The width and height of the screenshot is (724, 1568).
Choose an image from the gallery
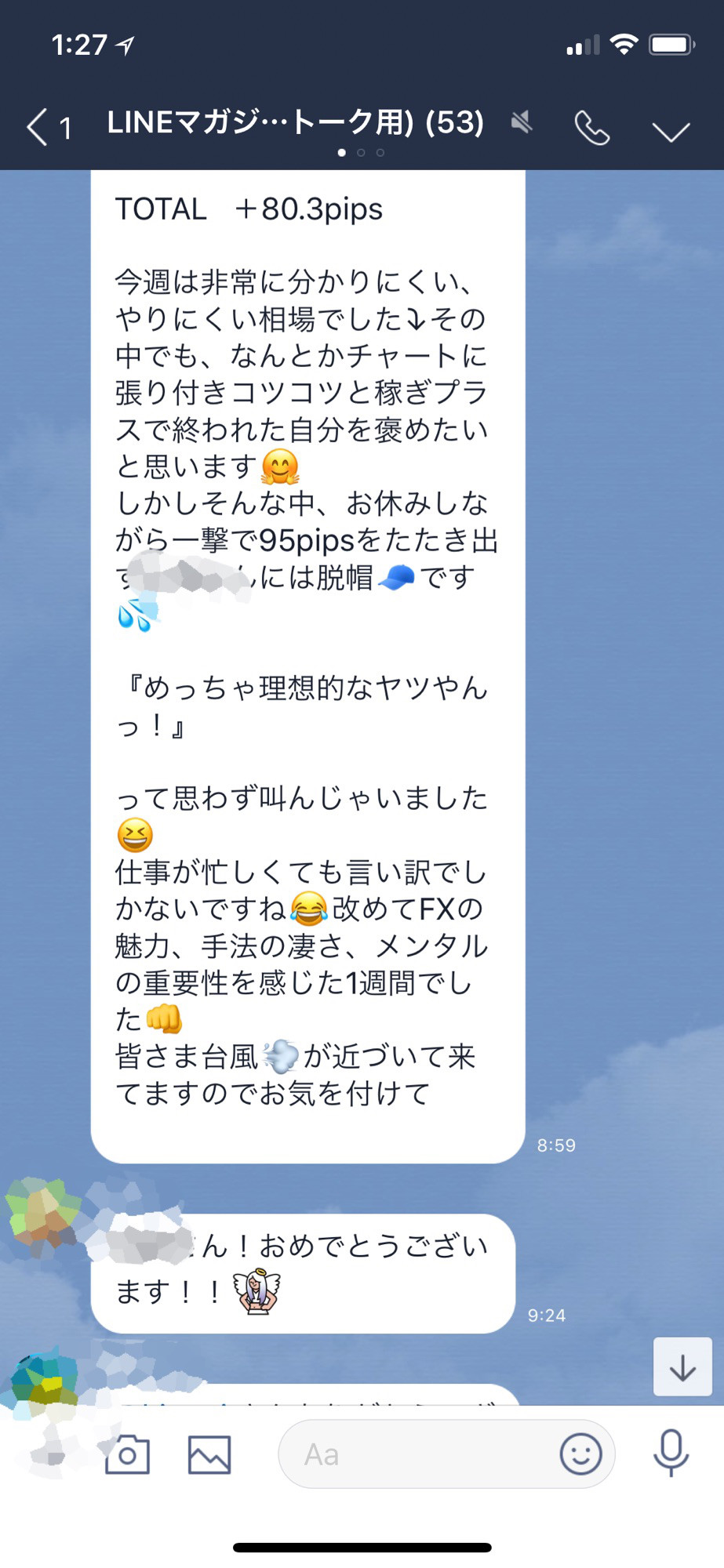(209, 1455)
